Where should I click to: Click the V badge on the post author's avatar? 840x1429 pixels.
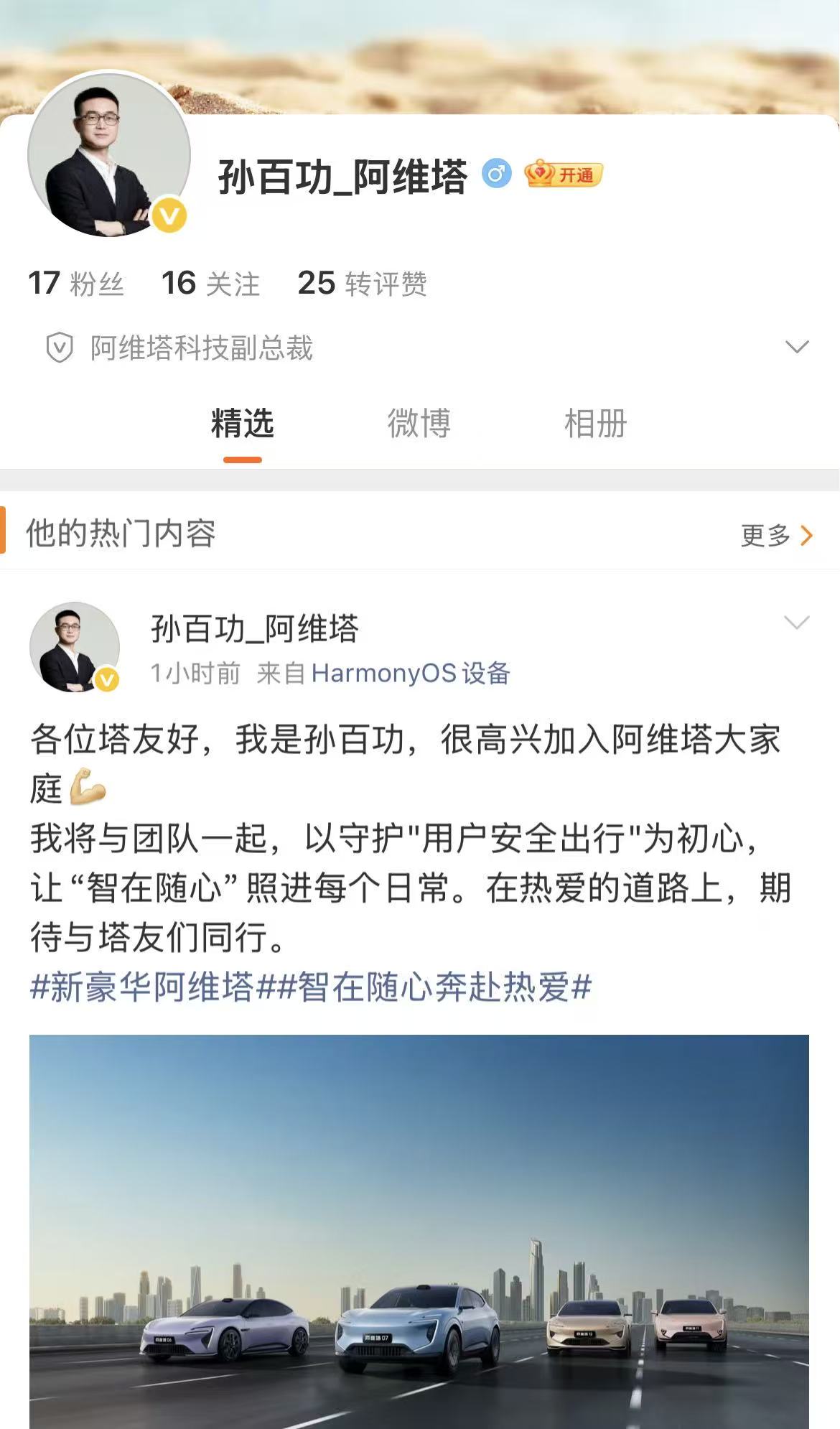tap(106, 679)
